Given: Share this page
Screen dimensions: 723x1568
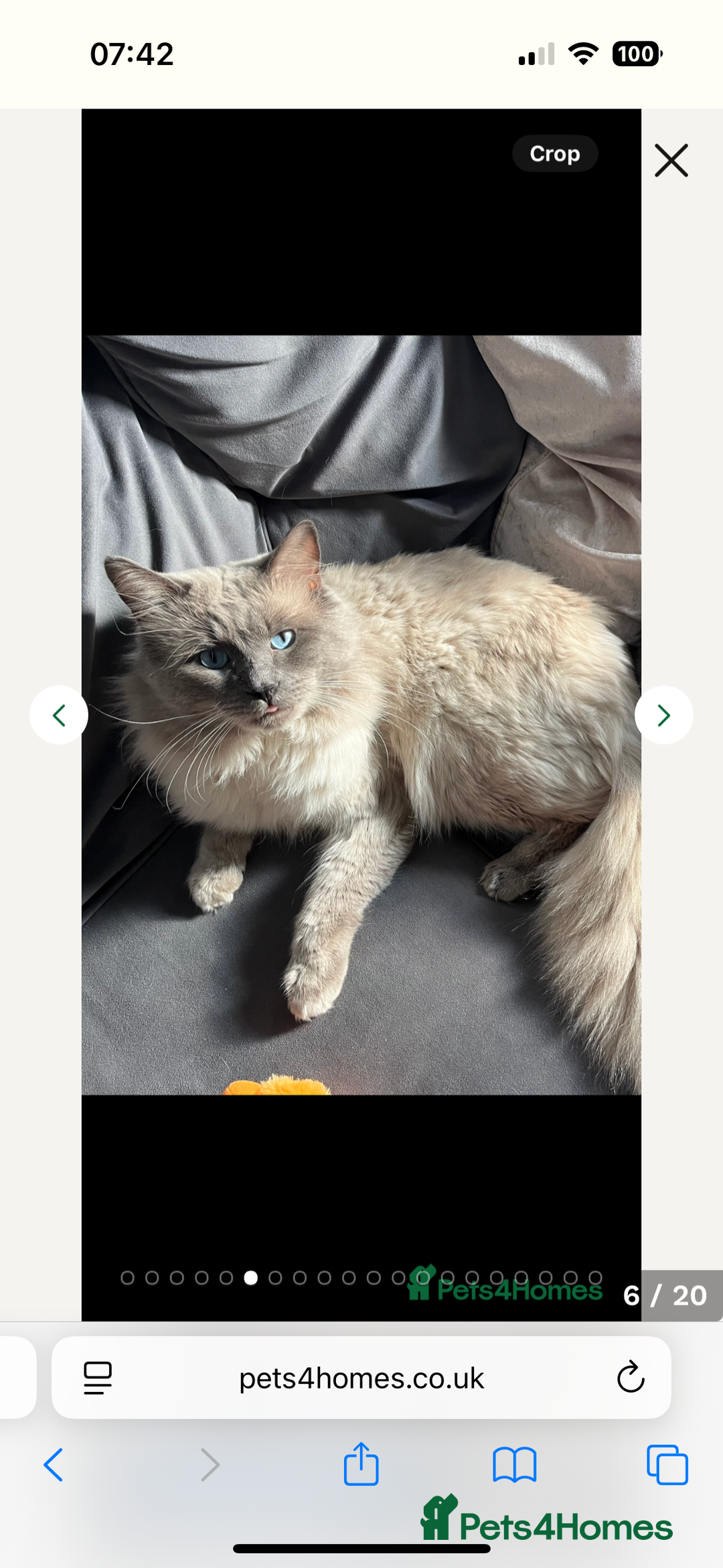Looking at the screenshot, I should point(361,1465).
